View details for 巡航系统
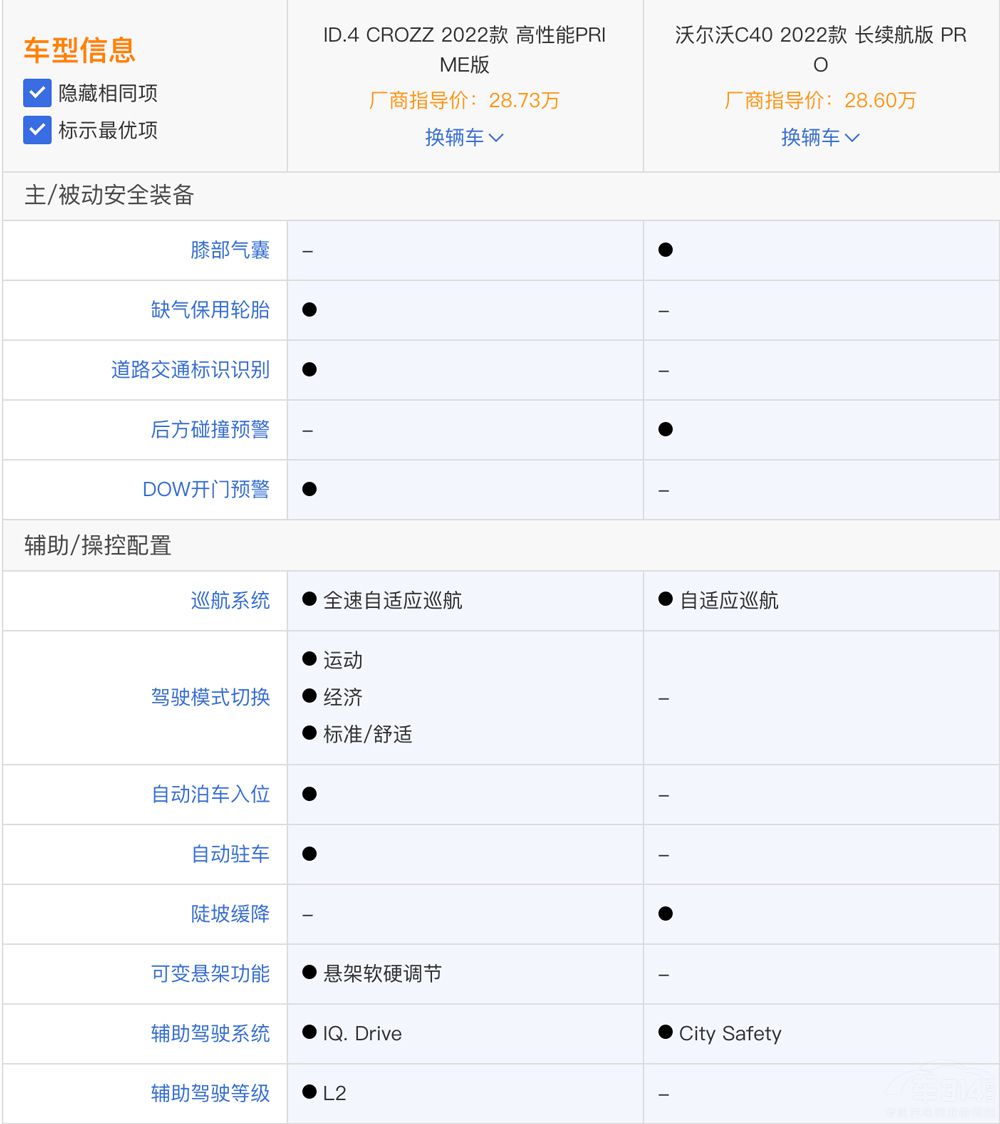 (x=230, y=601)
